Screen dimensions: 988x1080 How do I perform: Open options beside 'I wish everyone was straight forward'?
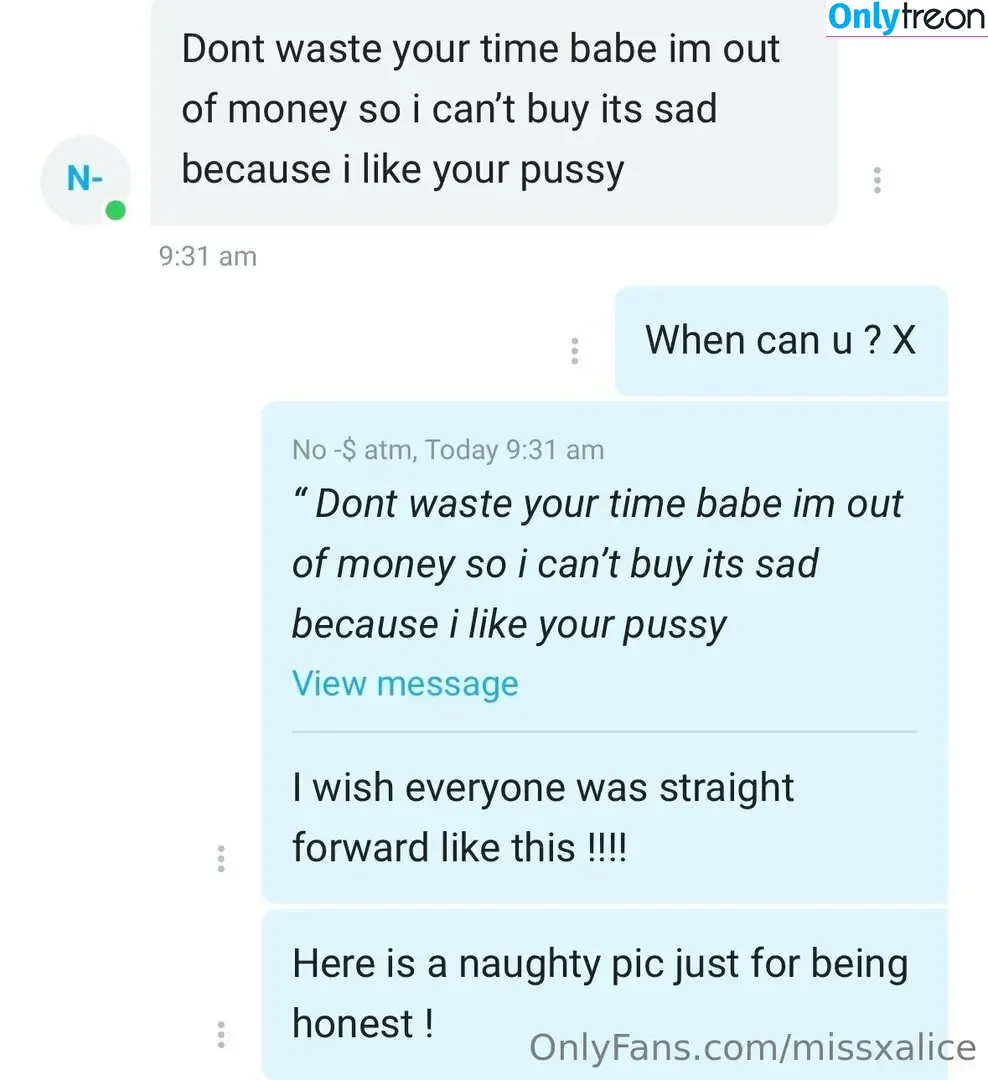(x=221, y=859)
